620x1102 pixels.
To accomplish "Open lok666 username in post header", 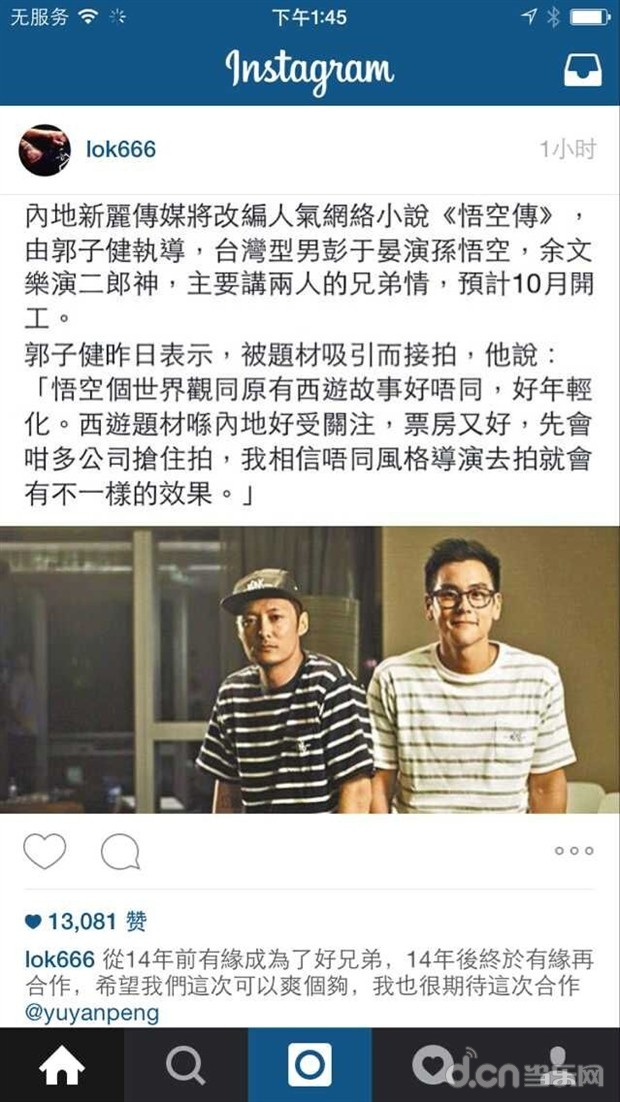I will [x=120, y=150].
